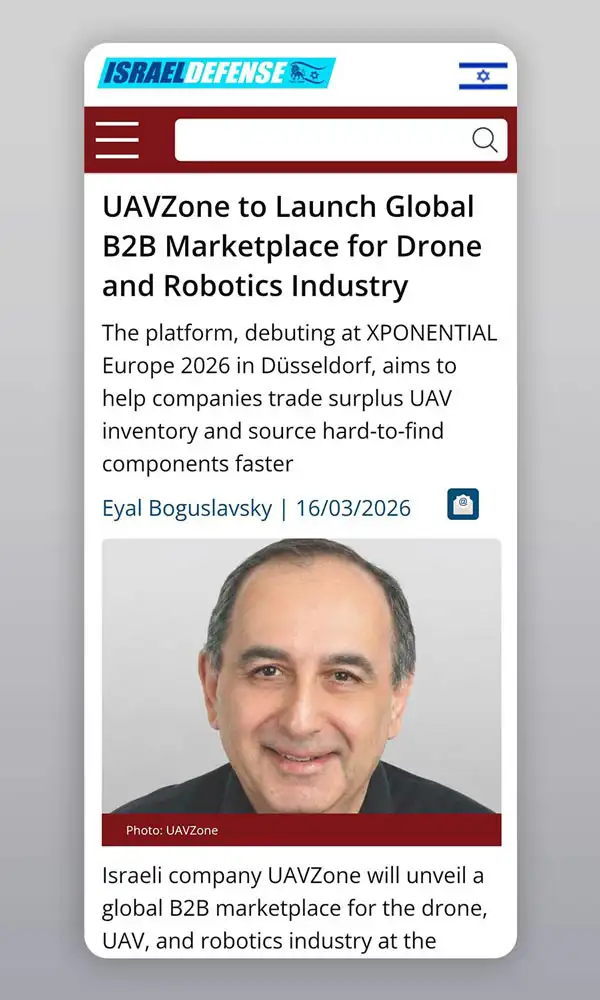Viewport: 600px width, 1000px height.
Task: Tap the magnifying glass search icon
Action: coord(485,140)
